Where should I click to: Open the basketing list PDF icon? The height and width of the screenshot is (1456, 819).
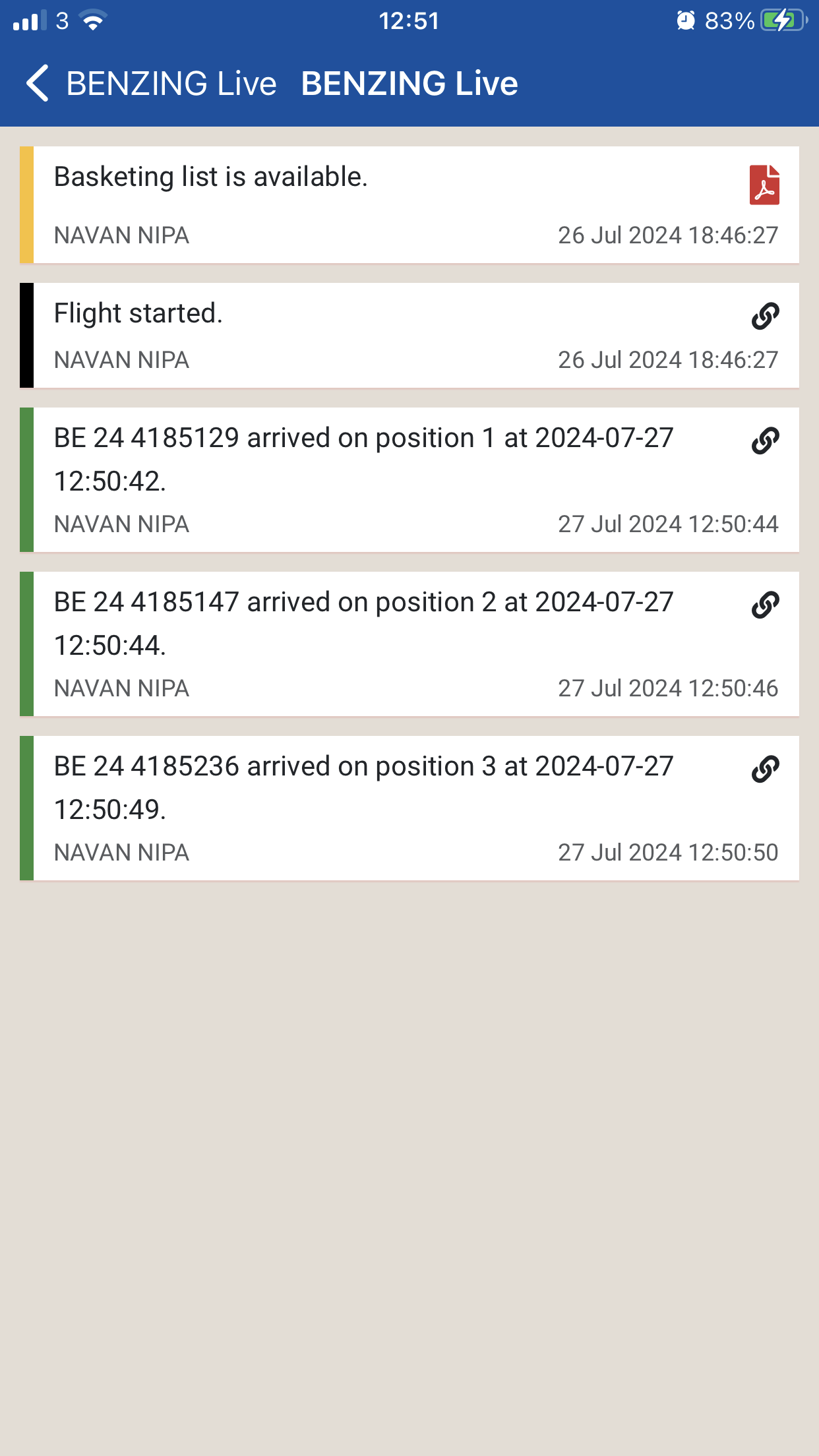[764, 185]
